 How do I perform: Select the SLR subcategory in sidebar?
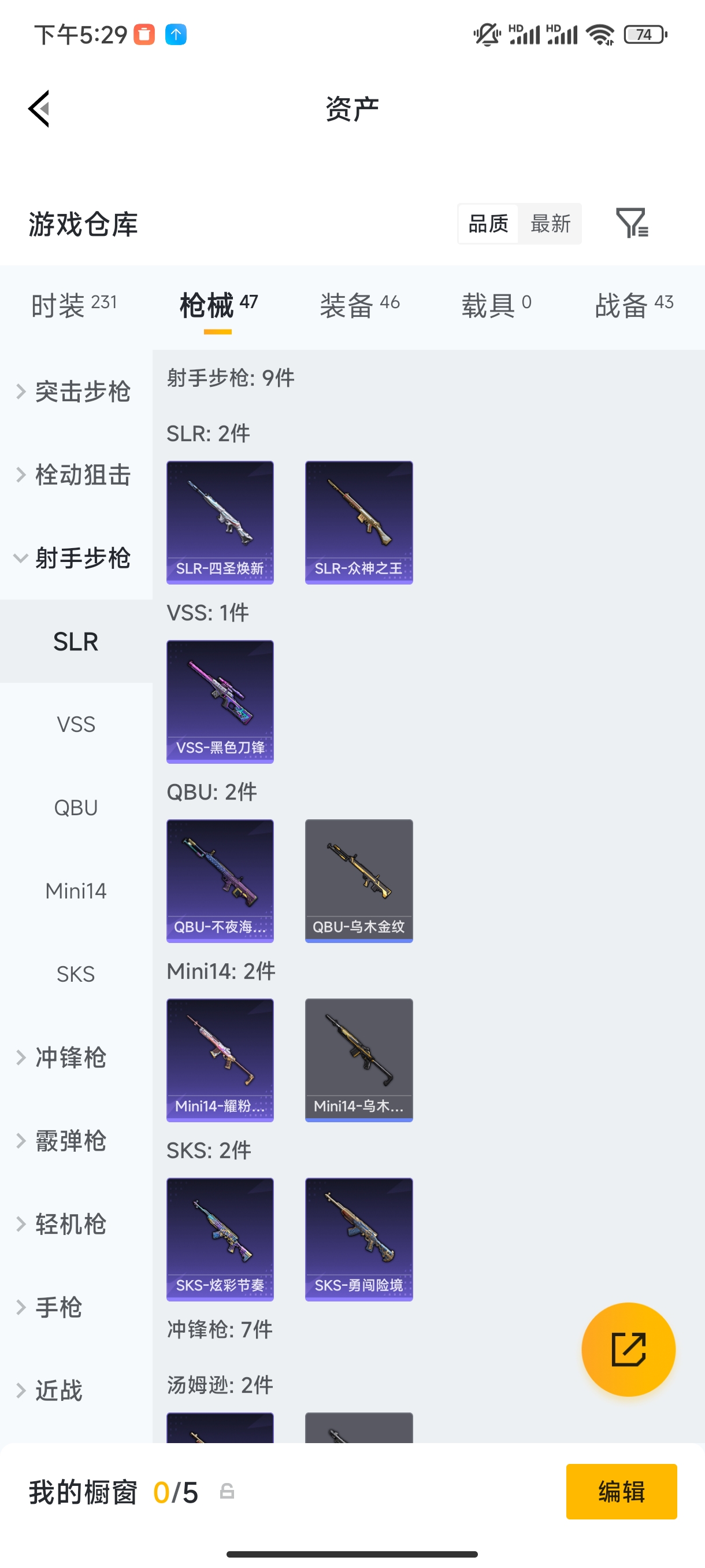click(76, 641)
